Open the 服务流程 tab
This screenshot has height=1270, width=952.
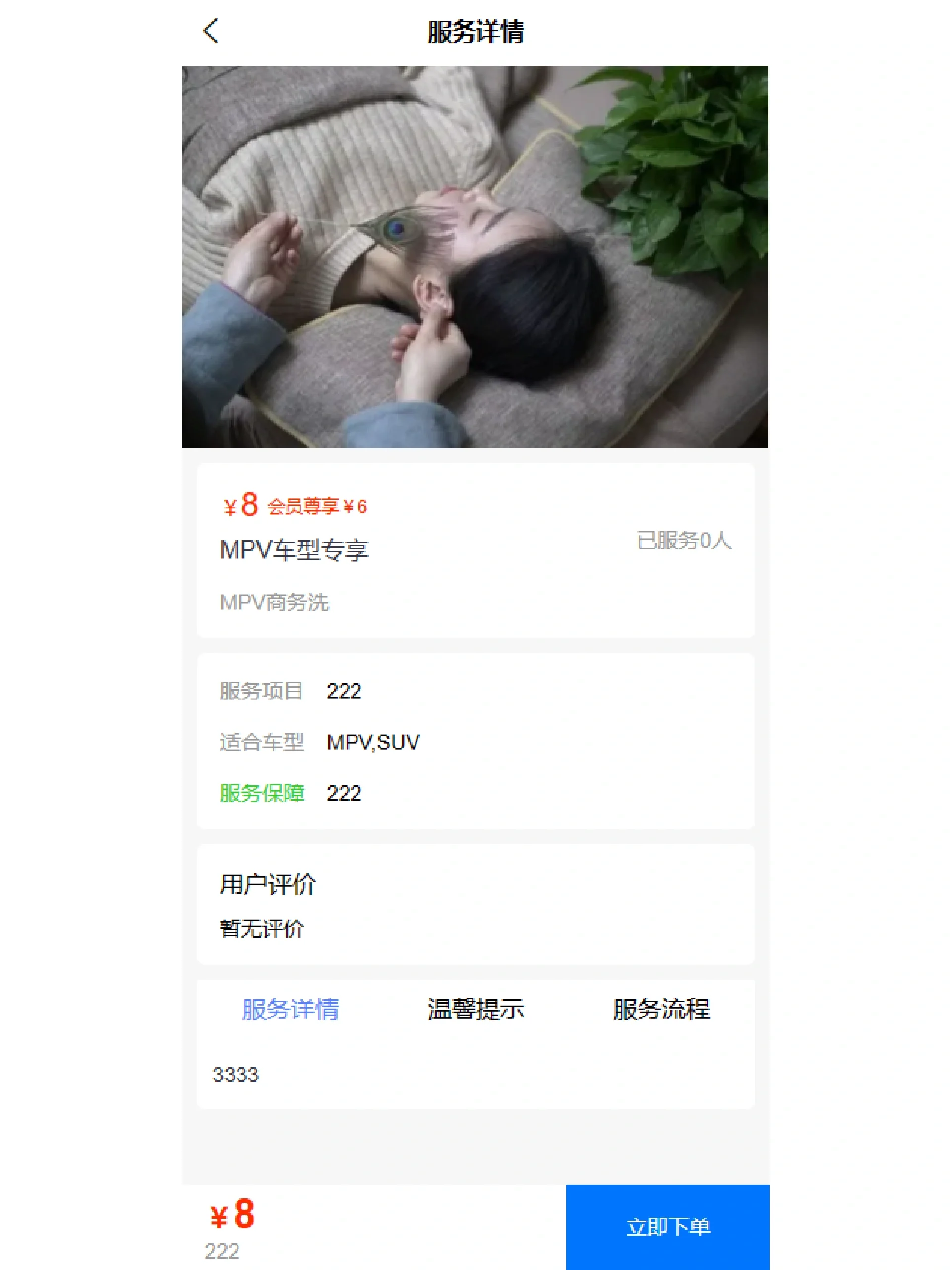(x=661, y=1010)
